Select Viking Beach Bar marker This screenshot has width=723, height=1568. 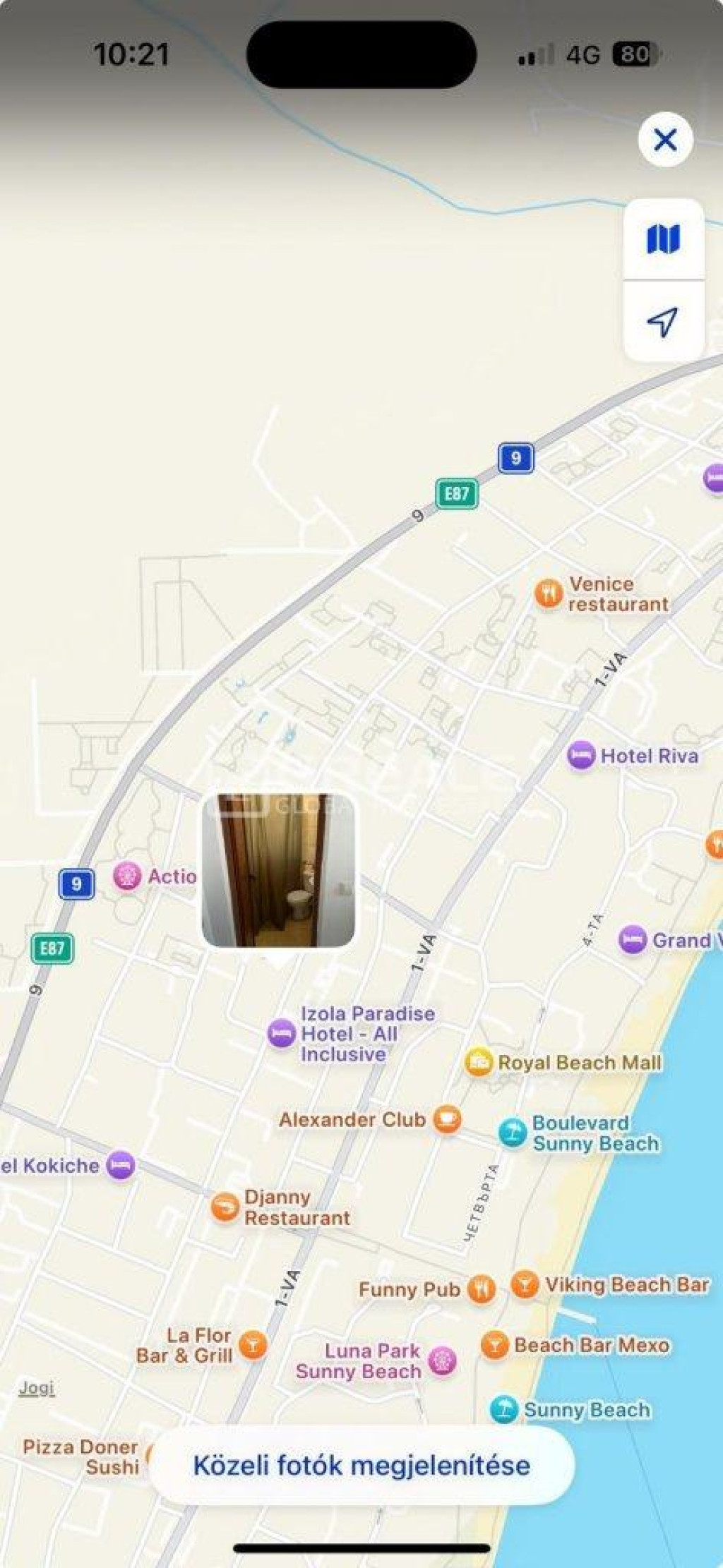click(x=525, y=1284)
